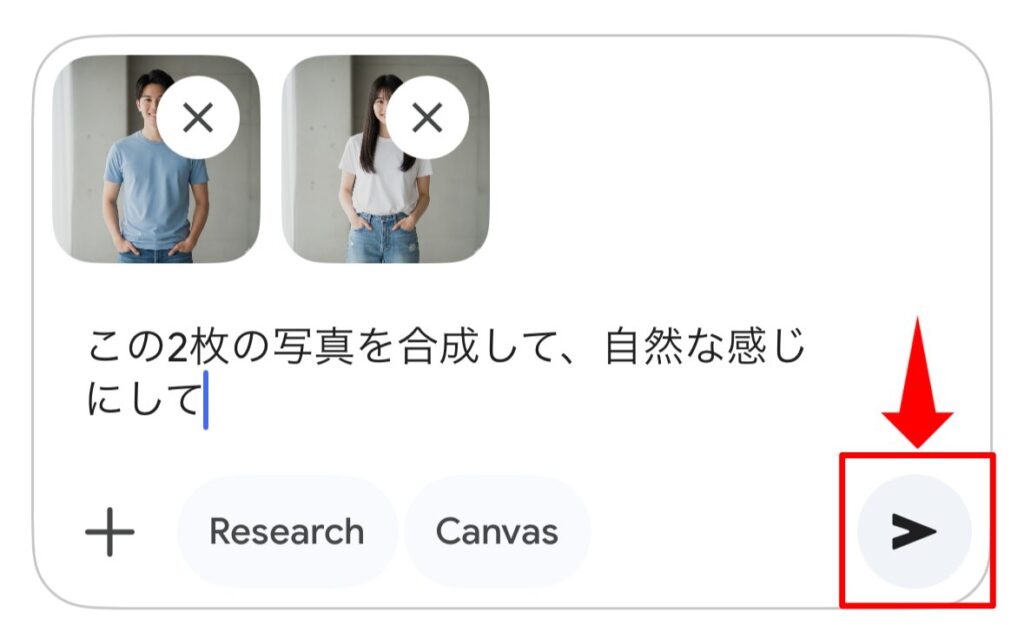Remove the attached photo of the man
1024x625 pixels.
pos(198,118)
